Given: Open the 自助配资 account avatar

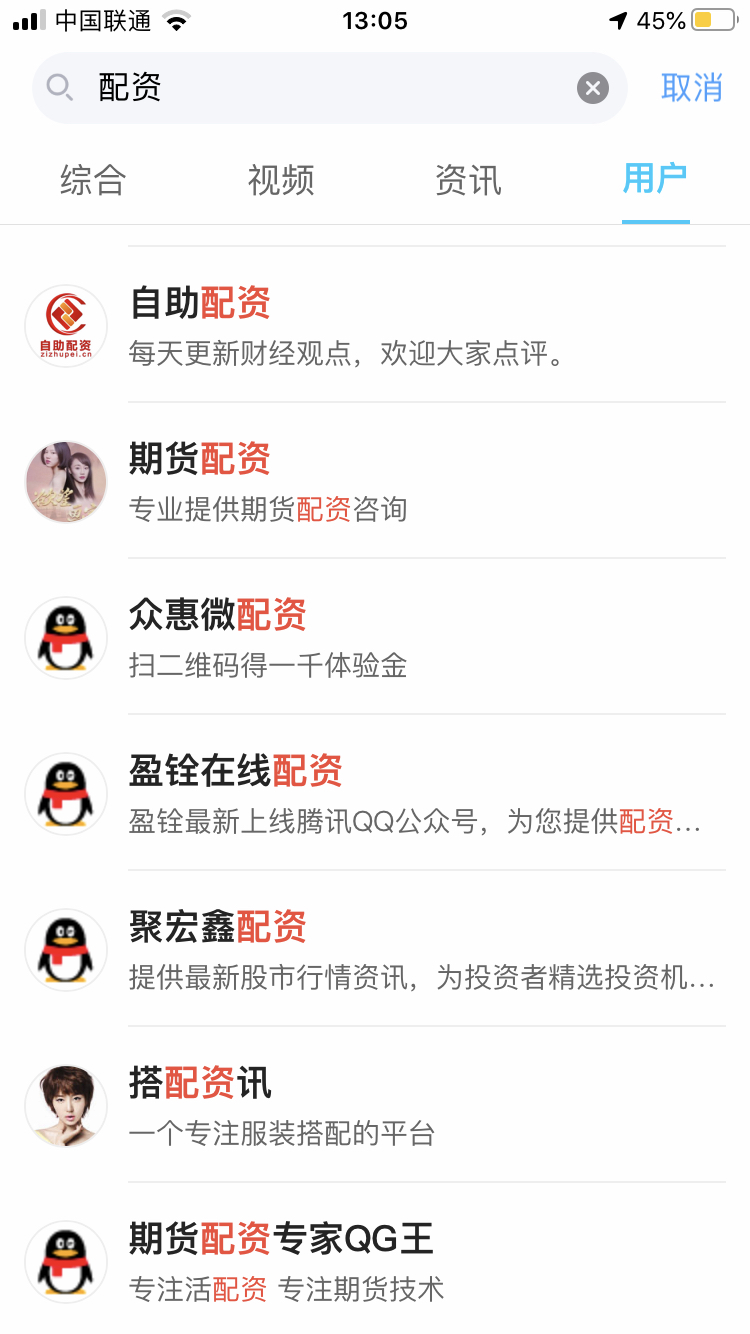Looking at the screenshot, I should pyautogui.click(x=65, y=326).
